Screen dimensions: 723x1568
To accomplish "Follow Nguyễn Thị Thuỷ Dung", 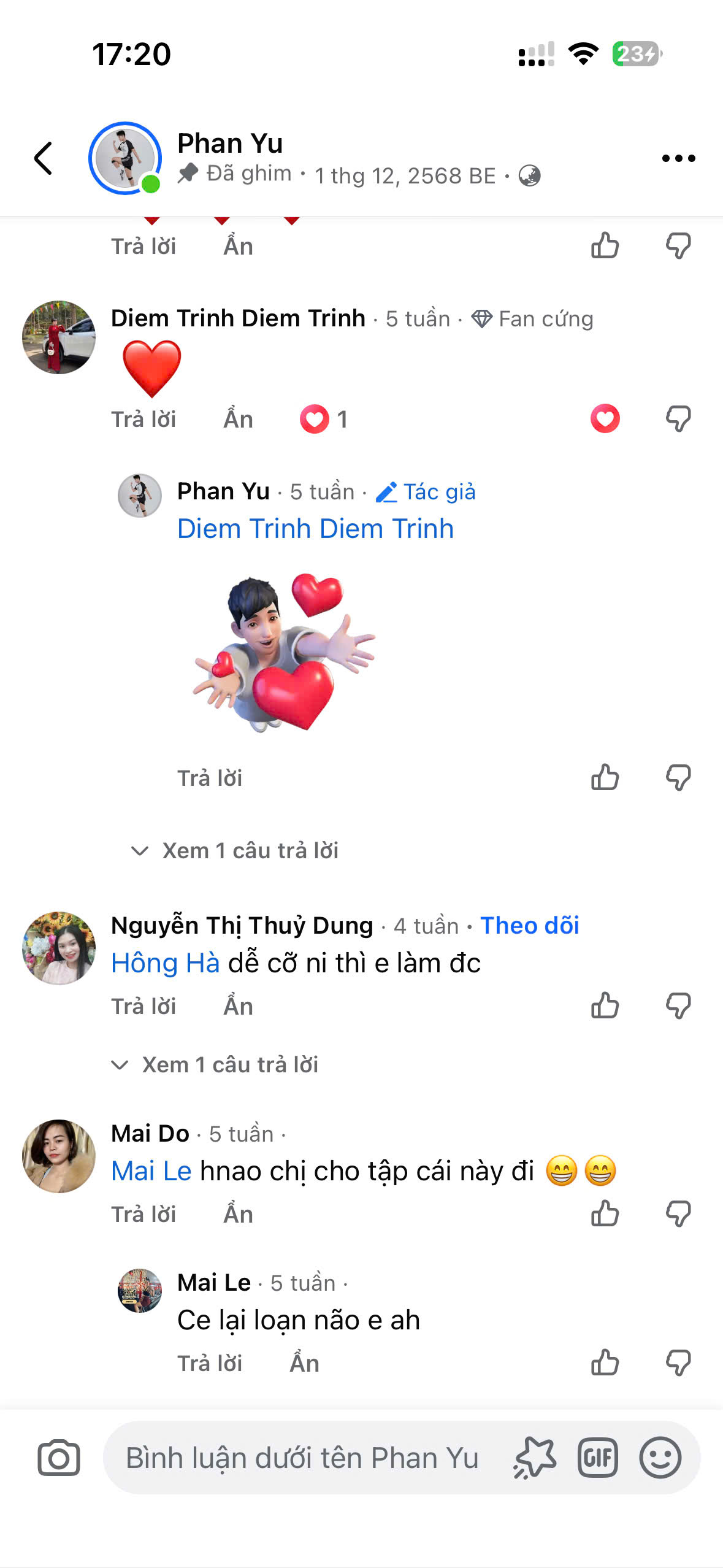I will click(529, 926).
